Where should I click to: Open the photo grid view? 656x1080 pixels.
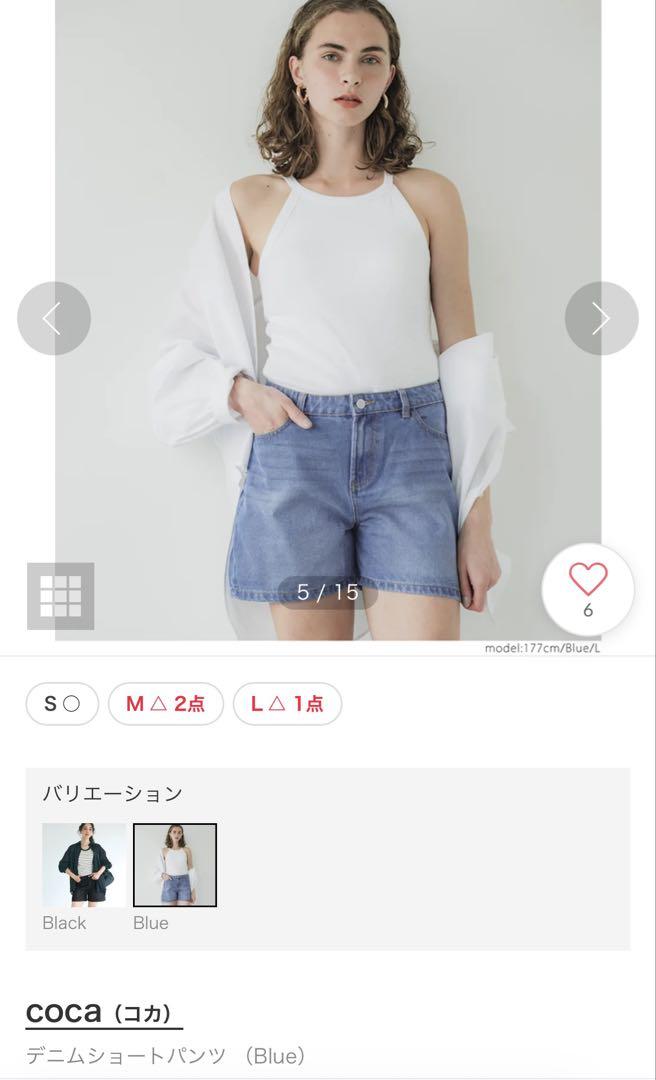pos(61,596)
